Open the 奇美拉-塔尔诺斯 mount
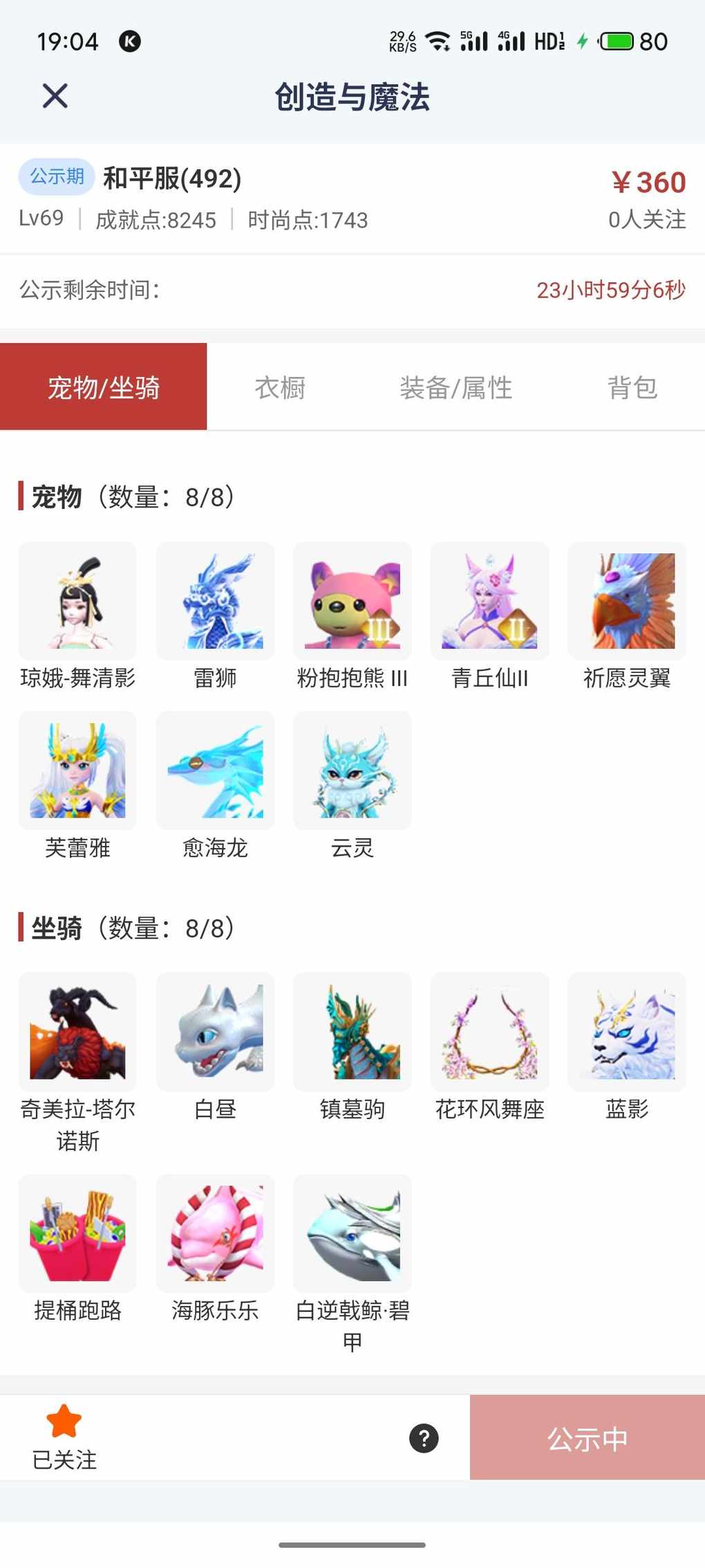 point(77,1032)
